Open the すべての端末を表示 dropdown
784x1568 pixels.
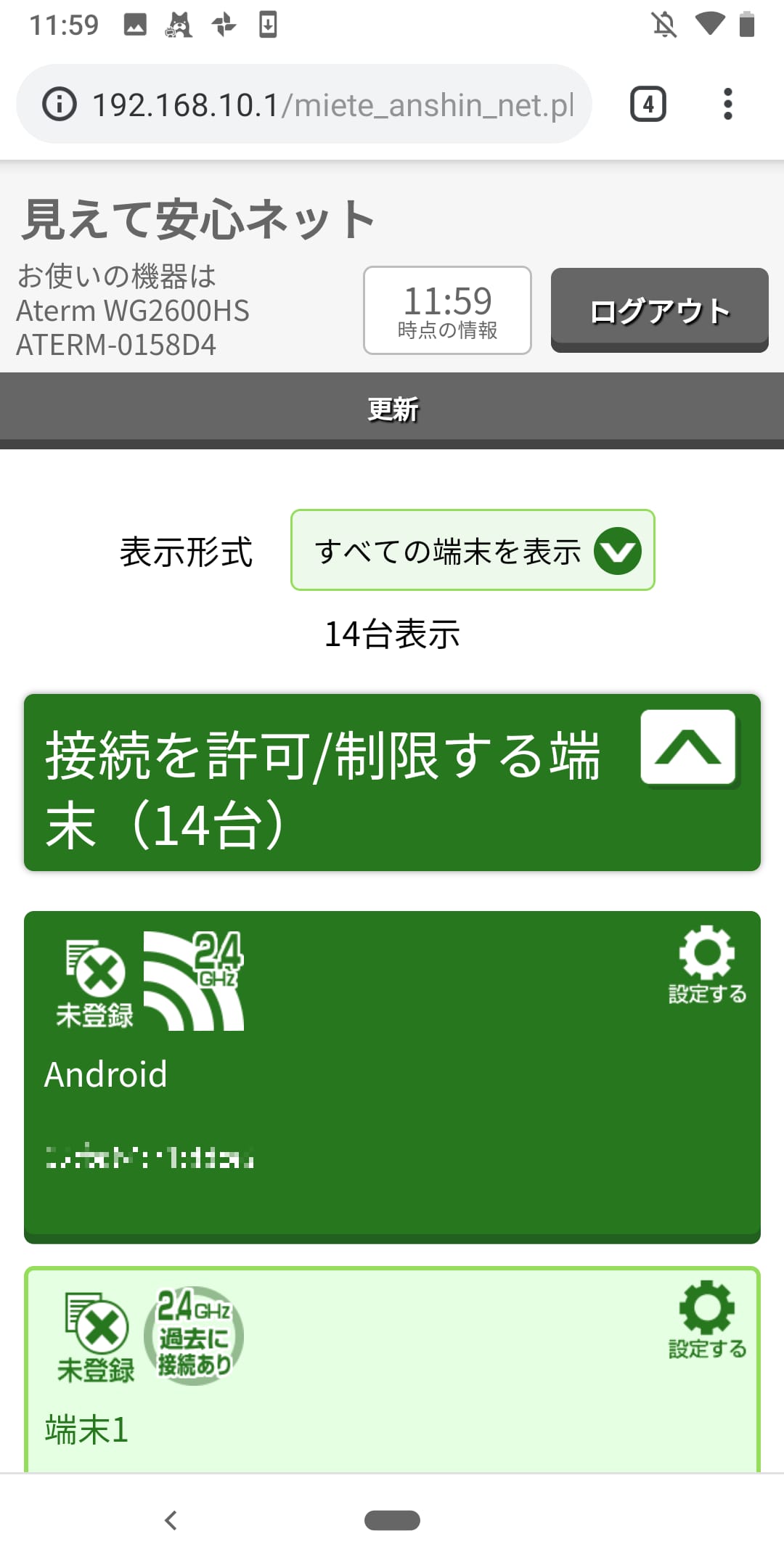(472, 550)
